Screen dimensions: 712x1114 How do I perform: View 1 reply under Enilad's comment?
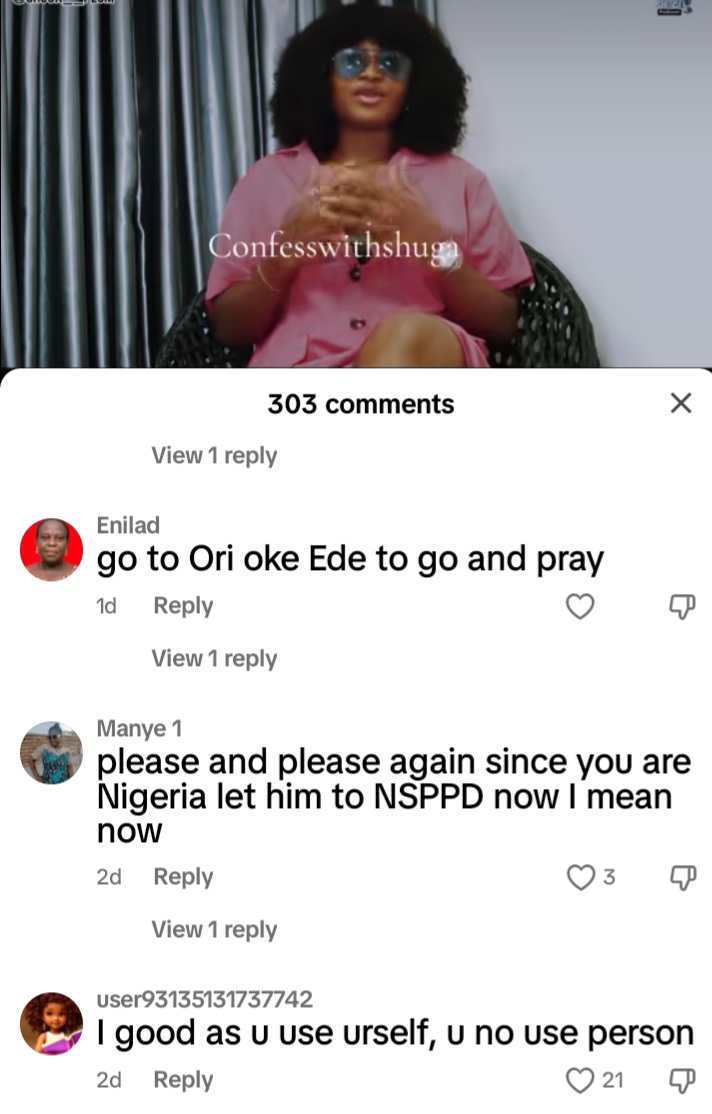pos(214,658)
